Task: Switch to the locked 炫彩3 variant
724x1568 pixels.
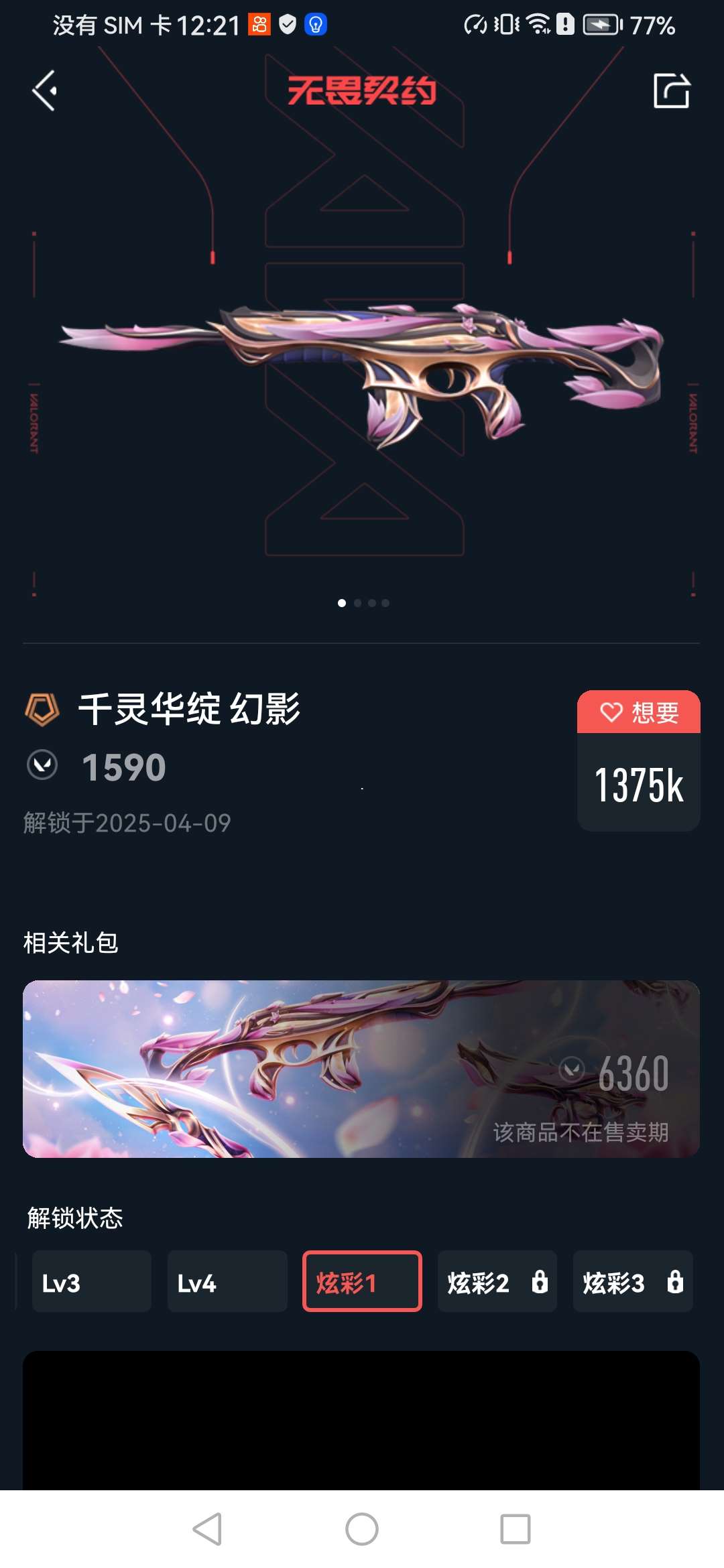Action: (x=632, y=1282)
